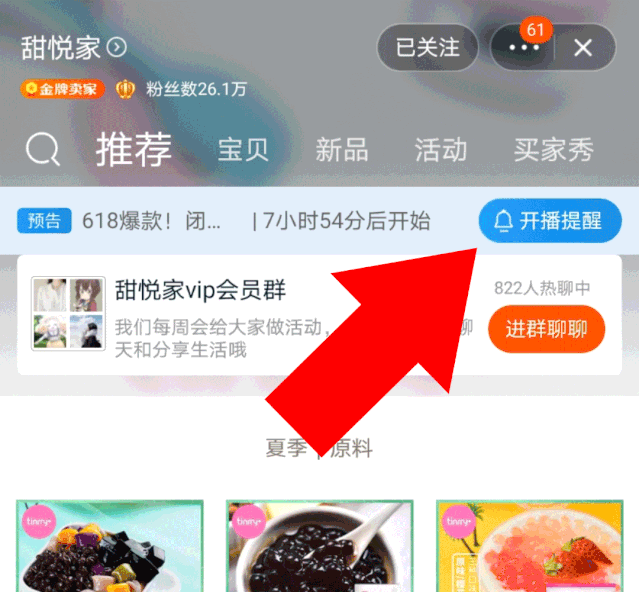639x592 pixels.
Task: Tap 进群聊聊 to join the group
Action: [546, 330]
